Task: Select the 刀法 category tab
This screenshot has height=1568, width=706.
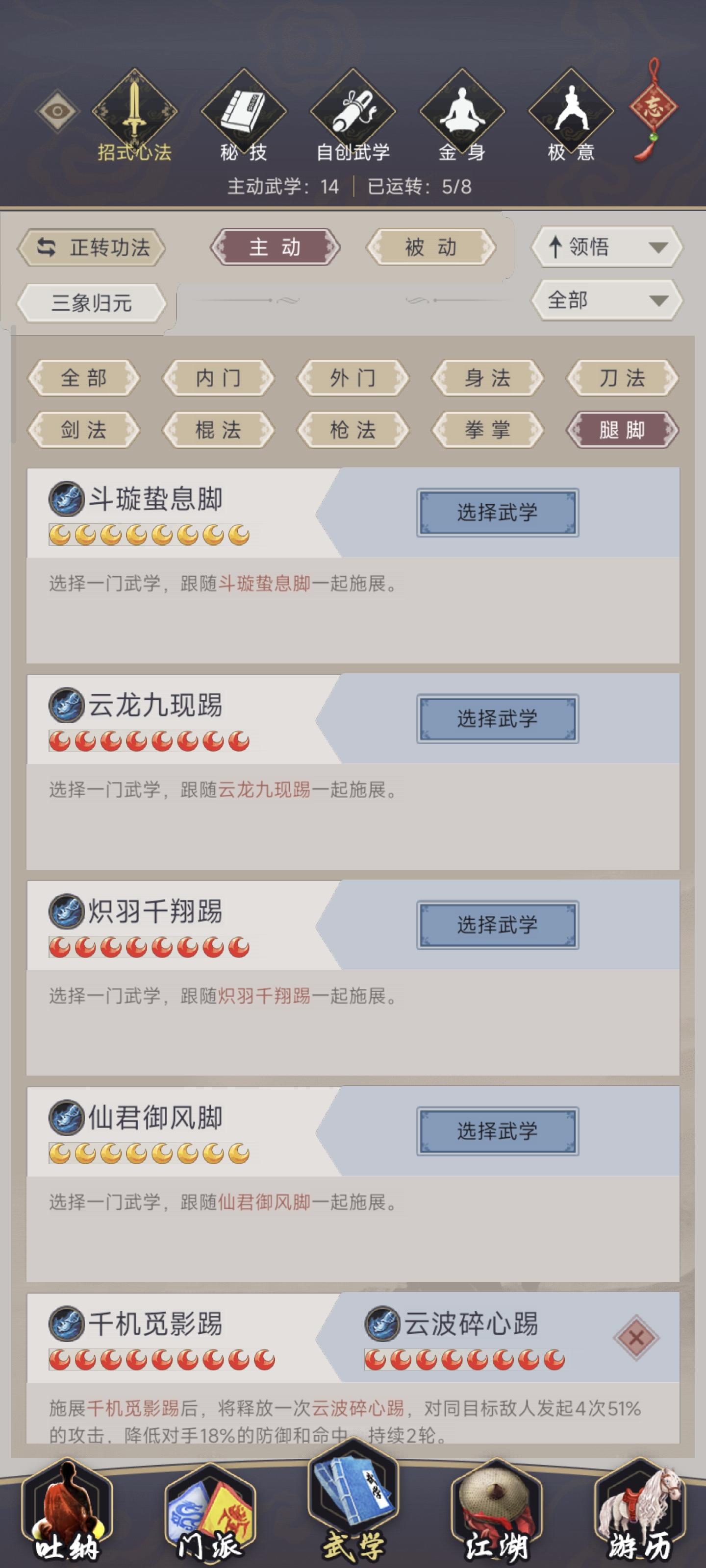Action: 623,379
